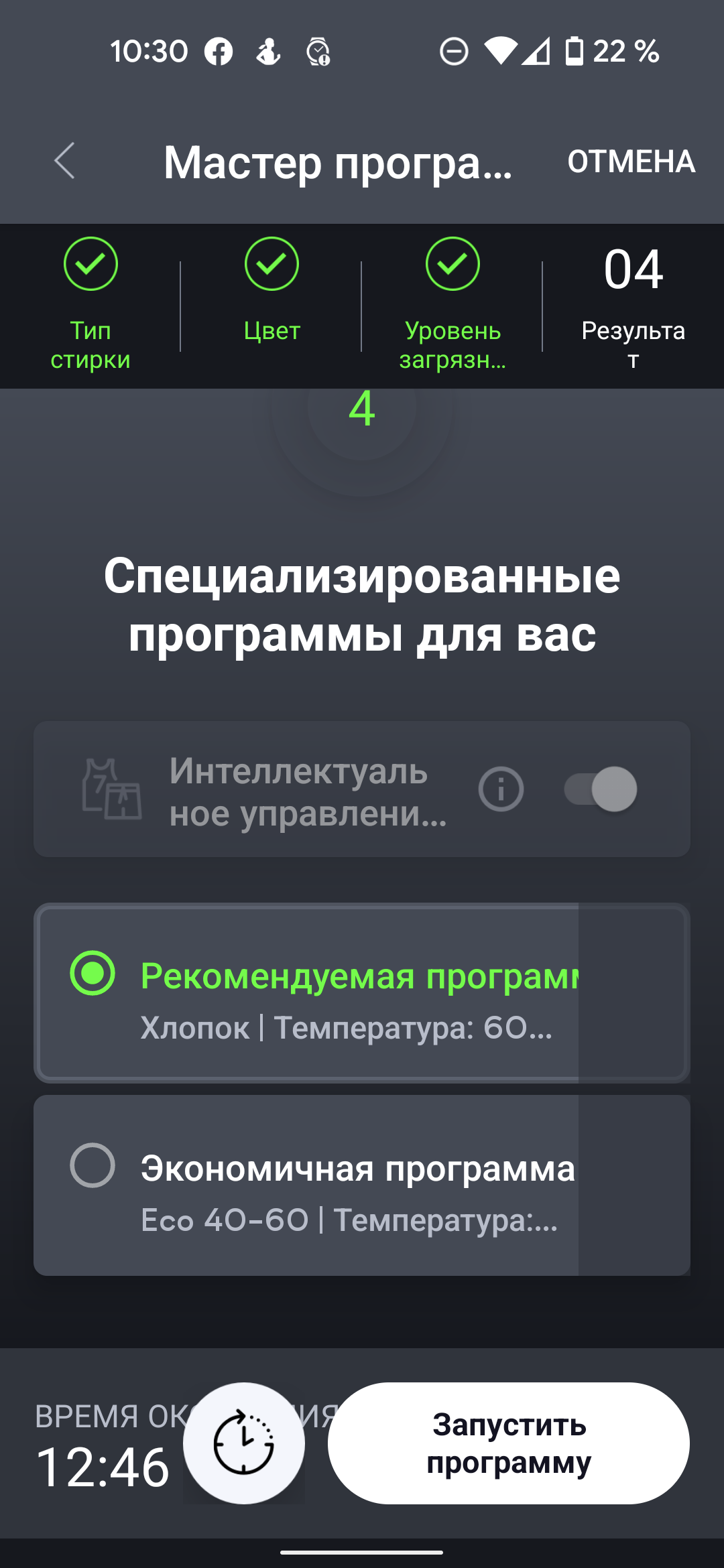Image resolution: width=724 pixels, height=1568 pixels.
Task: Open the Цвет step
Action: click(x=271, y=288)
